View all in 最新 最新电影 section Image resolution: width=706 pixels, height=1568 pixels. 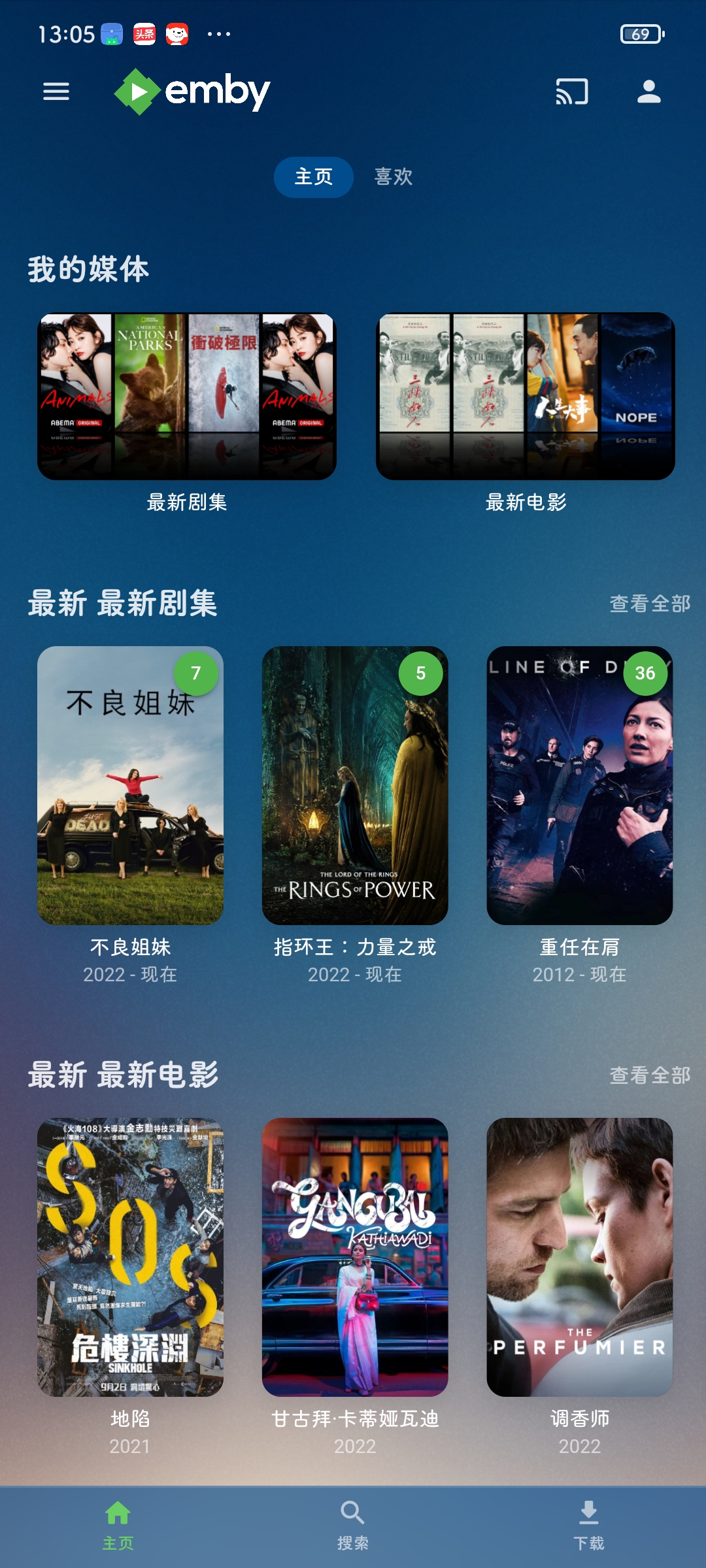(x=650, y=1075)
